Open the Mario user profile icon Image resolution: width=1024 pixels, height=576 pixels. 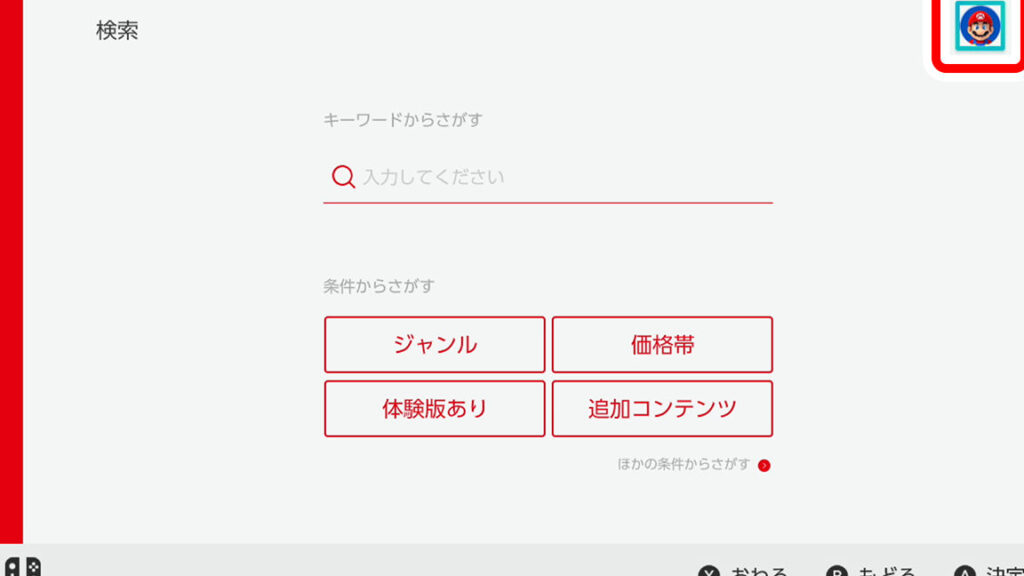[x=979, y=27]
